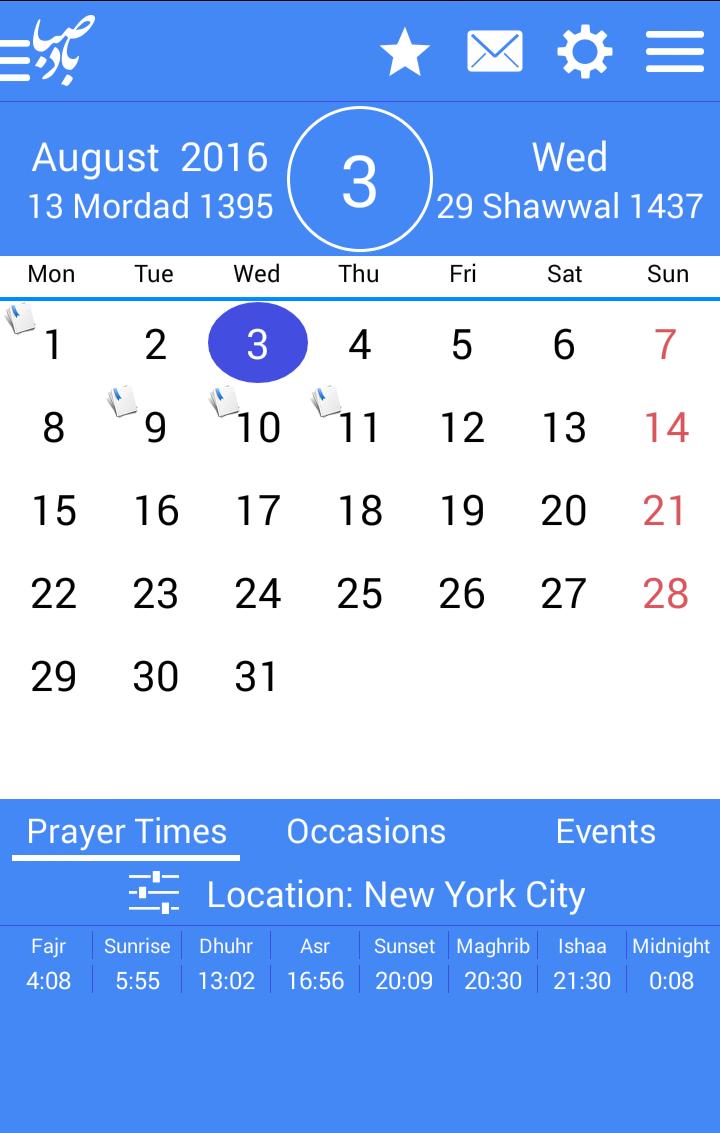
Task: Tap the highlighted date 3
Action: click(257, 344)
